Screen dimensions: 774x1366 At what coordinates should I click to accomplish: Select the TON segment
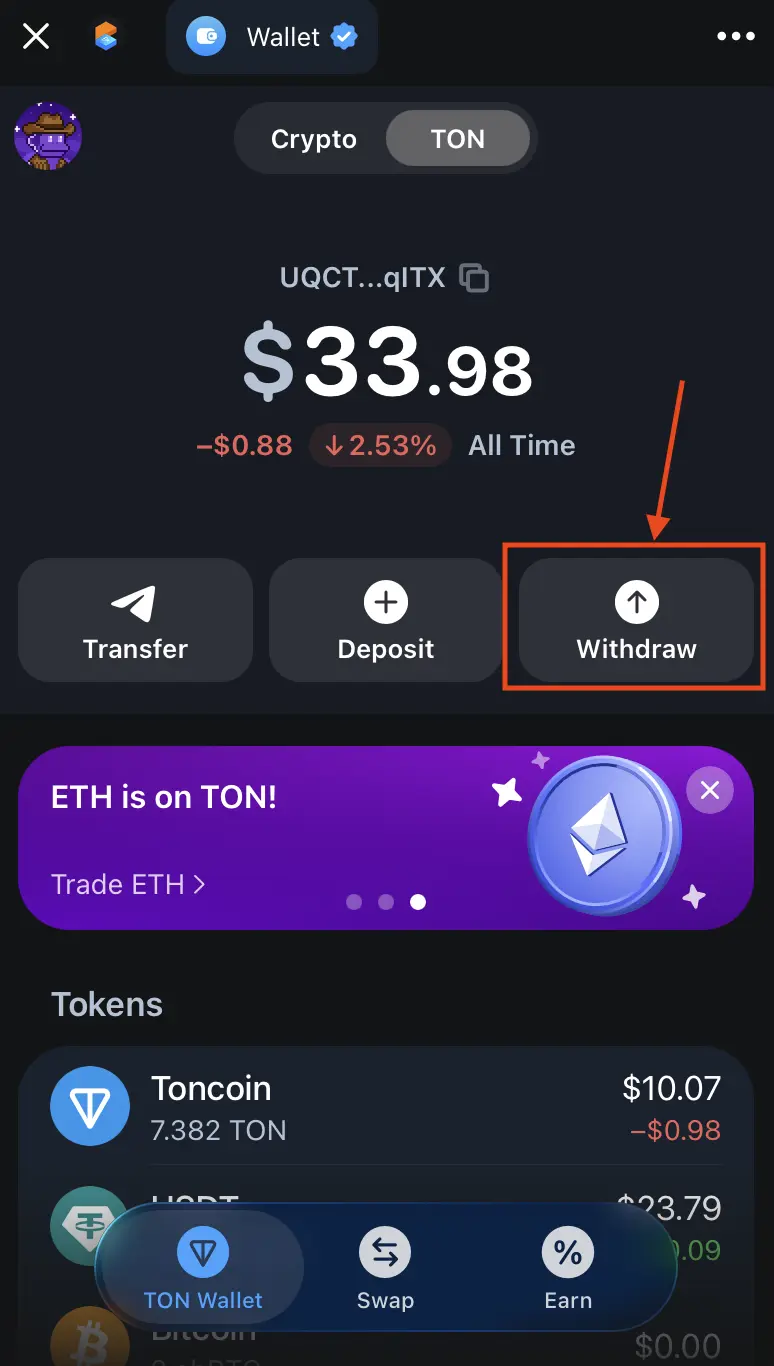tap(458, 139)
